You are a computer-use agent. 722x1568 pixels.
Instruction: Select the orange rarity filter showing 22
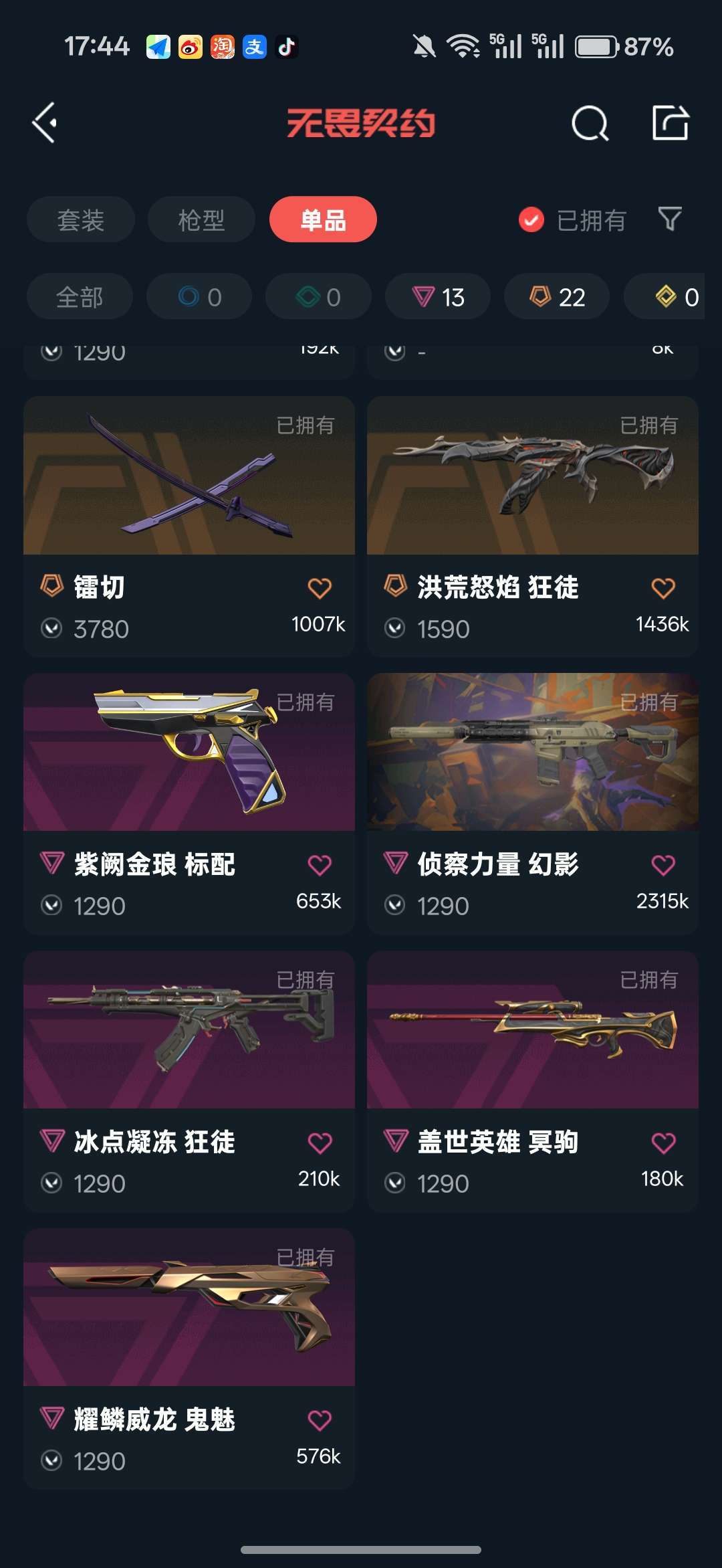coord(556,297)
